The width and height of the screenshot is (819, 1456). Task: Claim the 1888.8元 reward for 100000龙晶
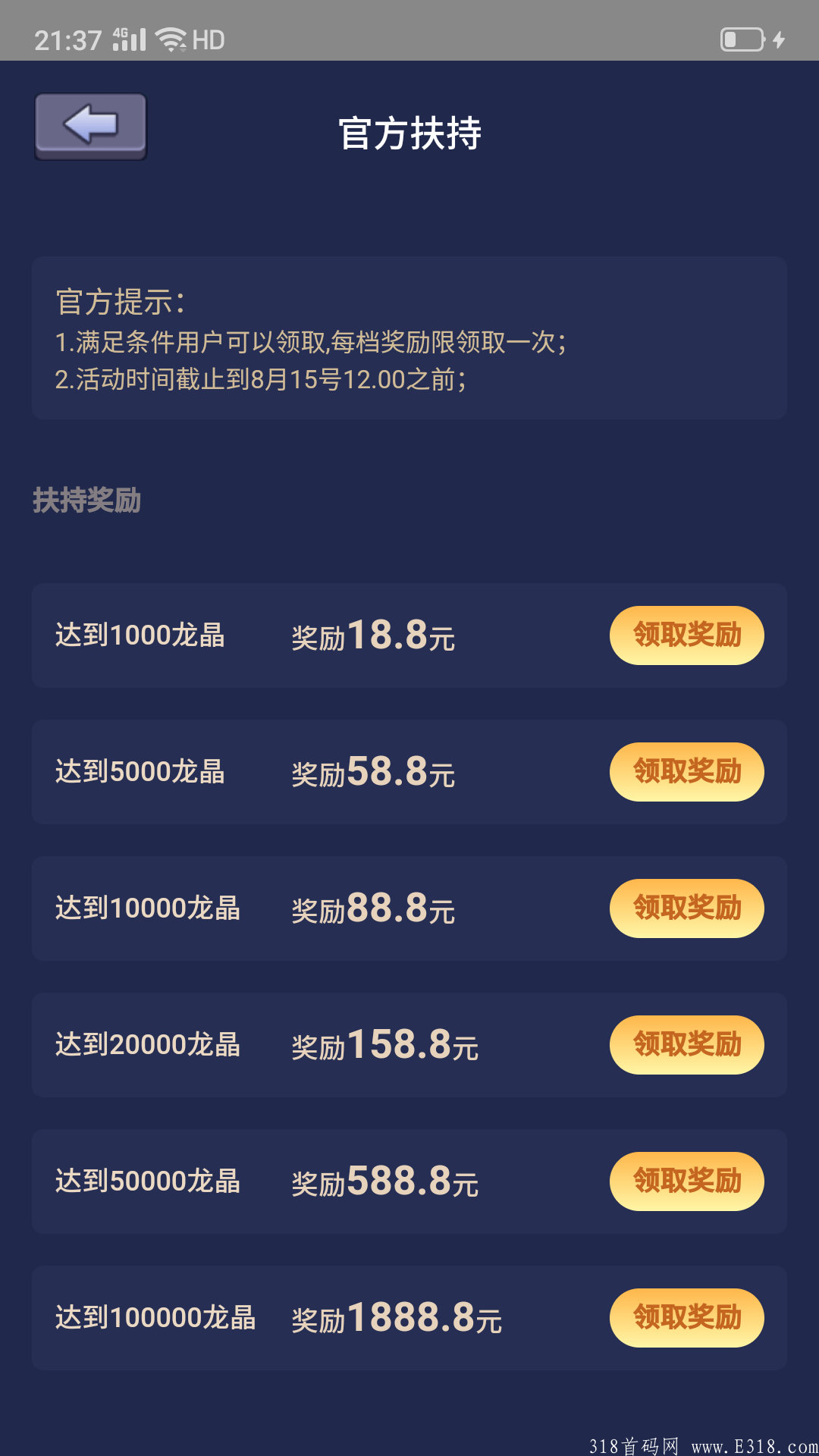coord(686,1318)
